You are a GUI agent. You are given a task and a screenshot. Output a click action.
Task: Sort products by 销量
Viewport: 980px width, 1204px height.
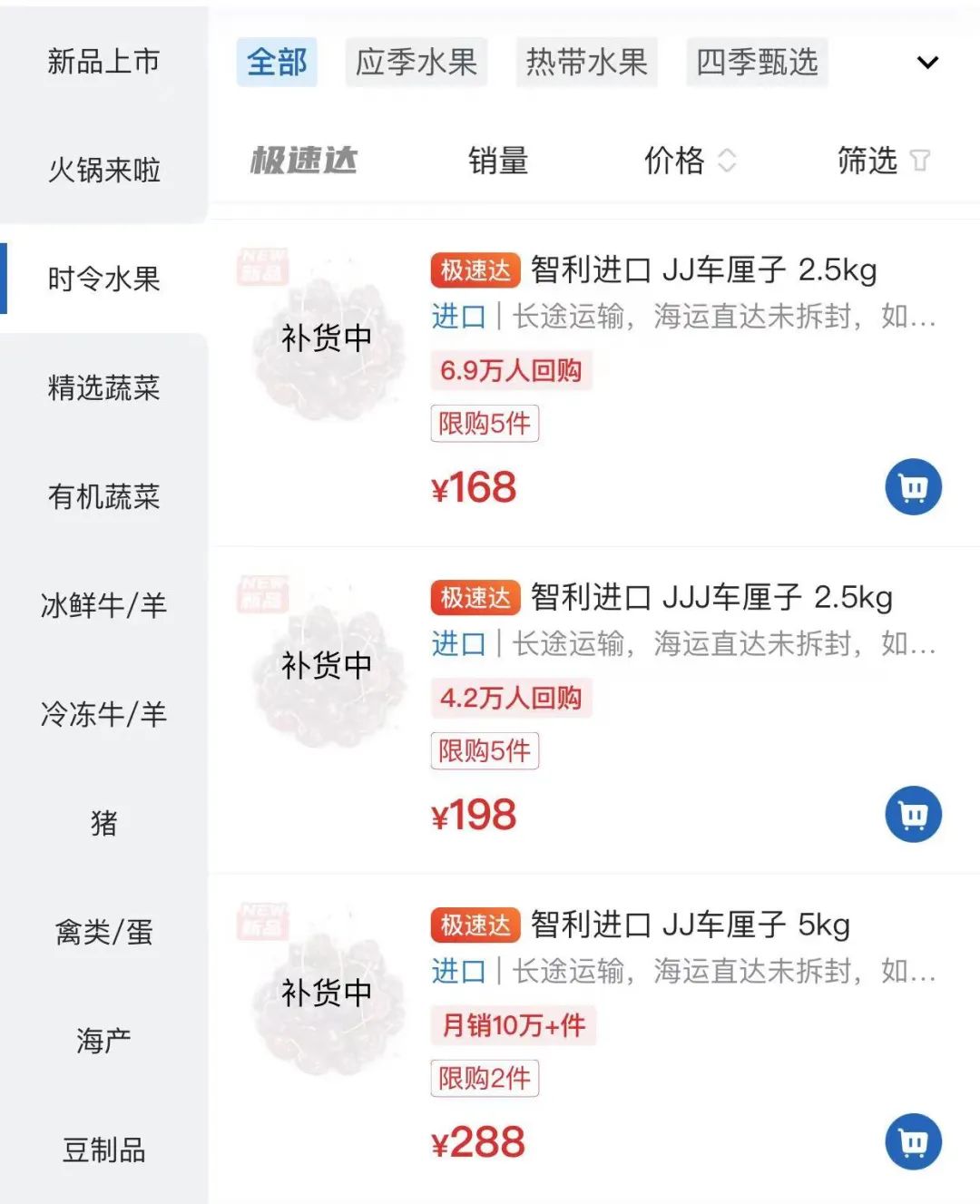tap(498, 162)
